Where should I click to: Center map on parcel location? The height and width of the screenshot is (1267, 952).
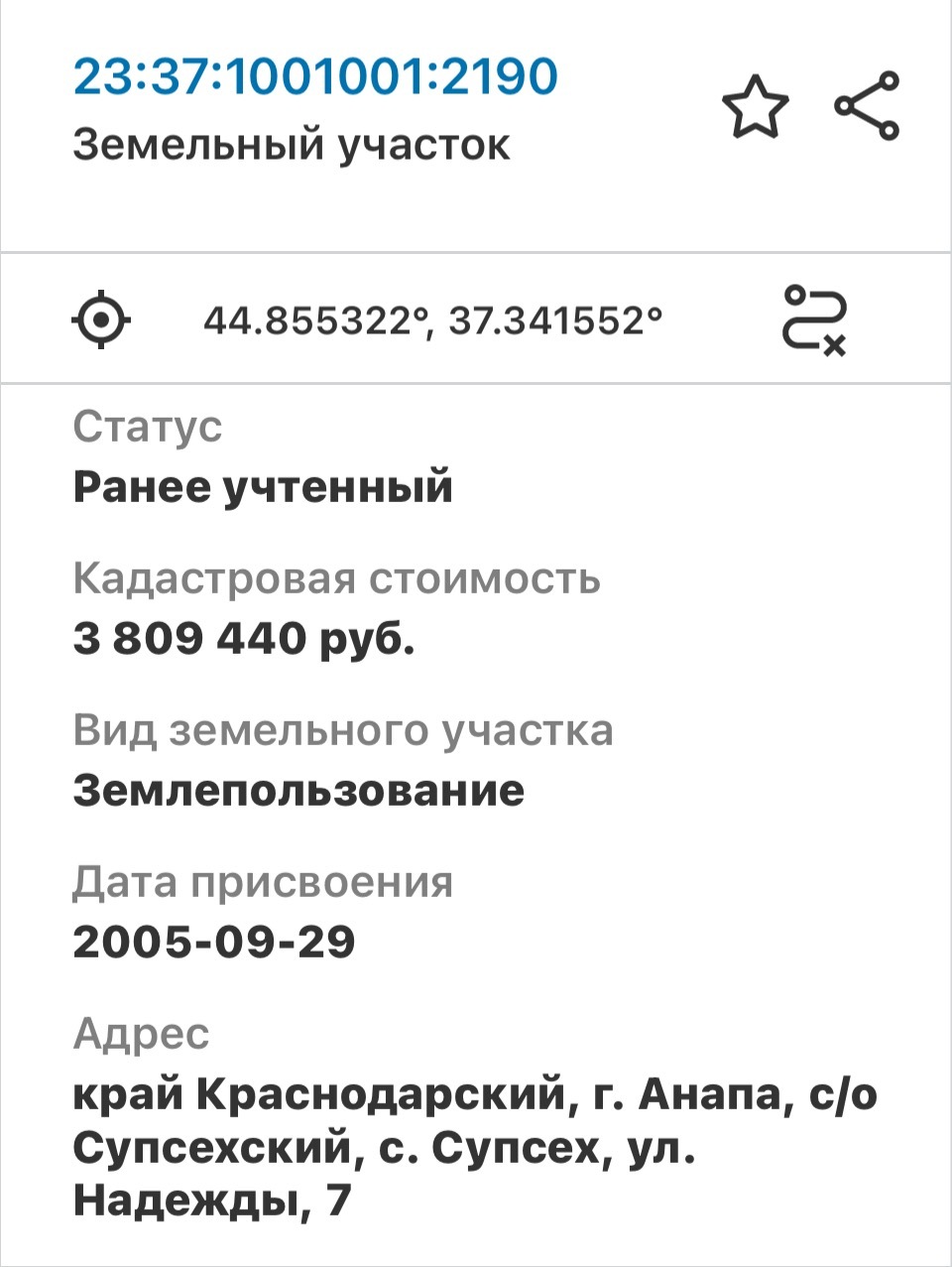coord(101,320)
